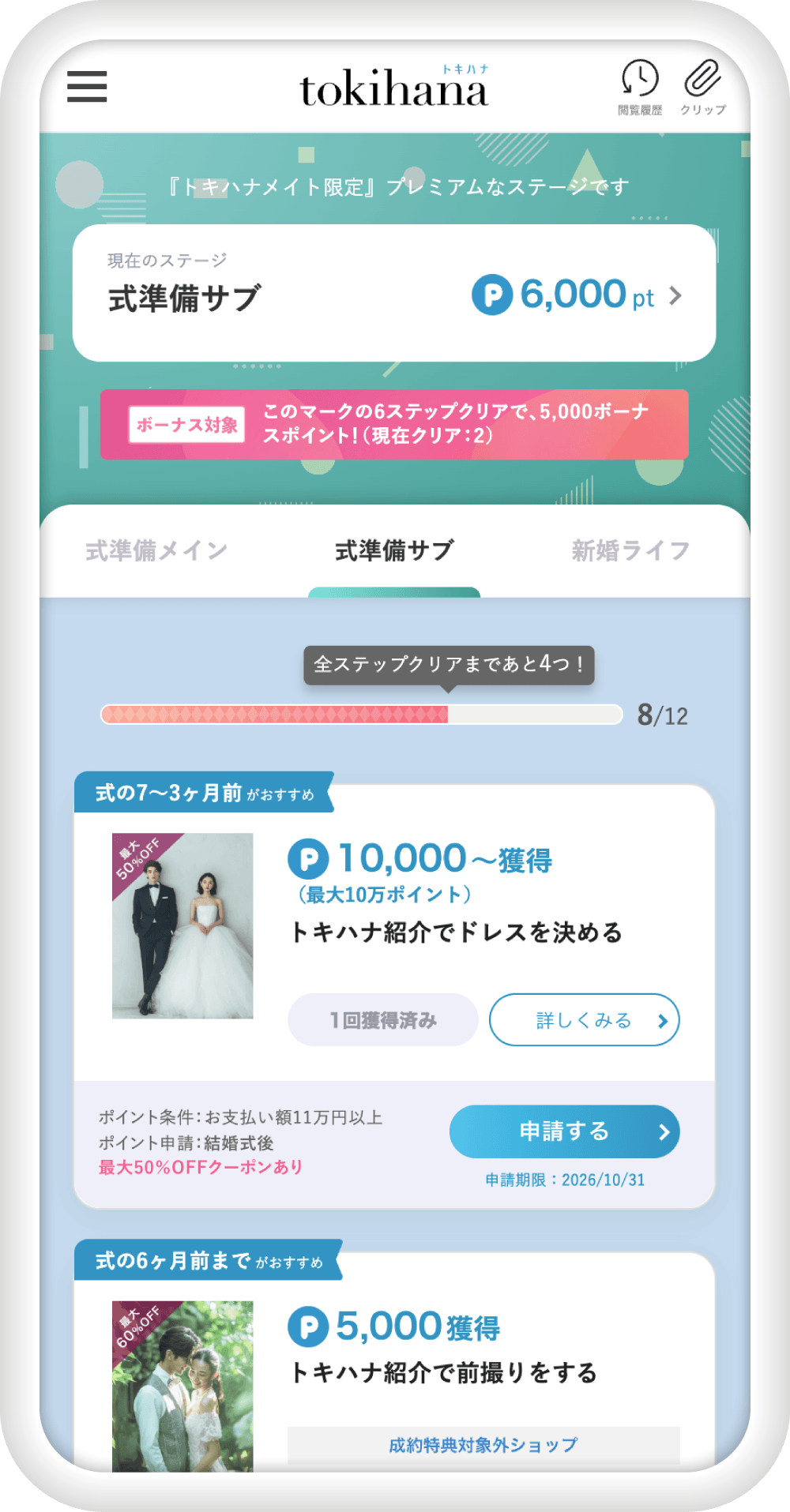Tap 申請する to apply for dress points
The height and width of the screenshot is (1512, 790).
[x=564, y=1131]
